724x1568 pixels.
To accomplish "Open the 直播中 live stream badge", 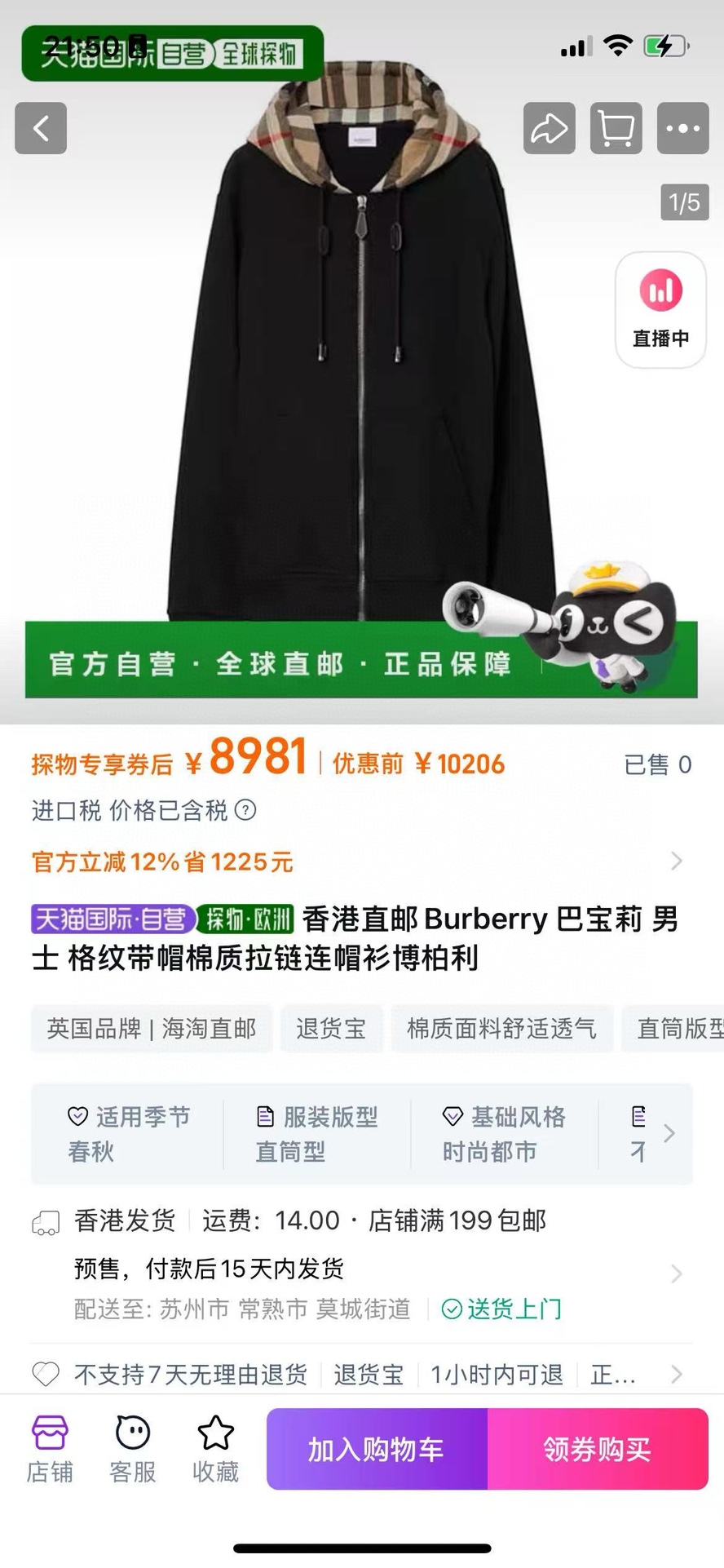I will pos(660,310).
